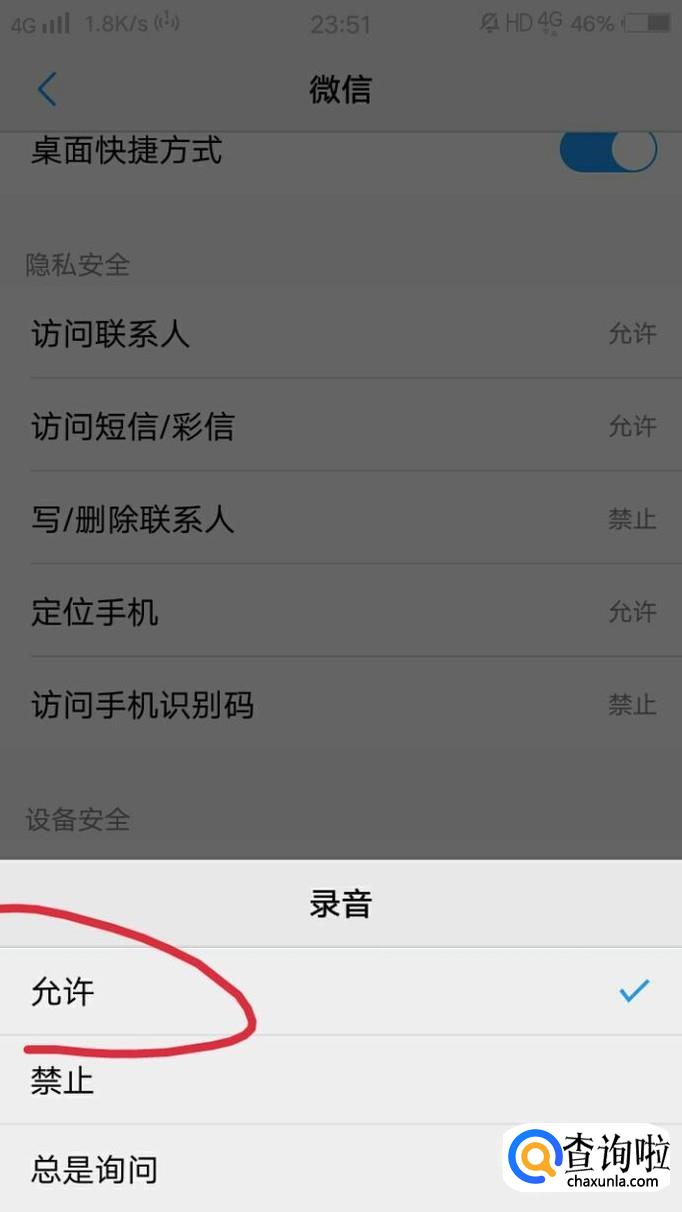Choose 禁止 for the 录音 permission
682x1212 pixels.
tap(340, 1080)
